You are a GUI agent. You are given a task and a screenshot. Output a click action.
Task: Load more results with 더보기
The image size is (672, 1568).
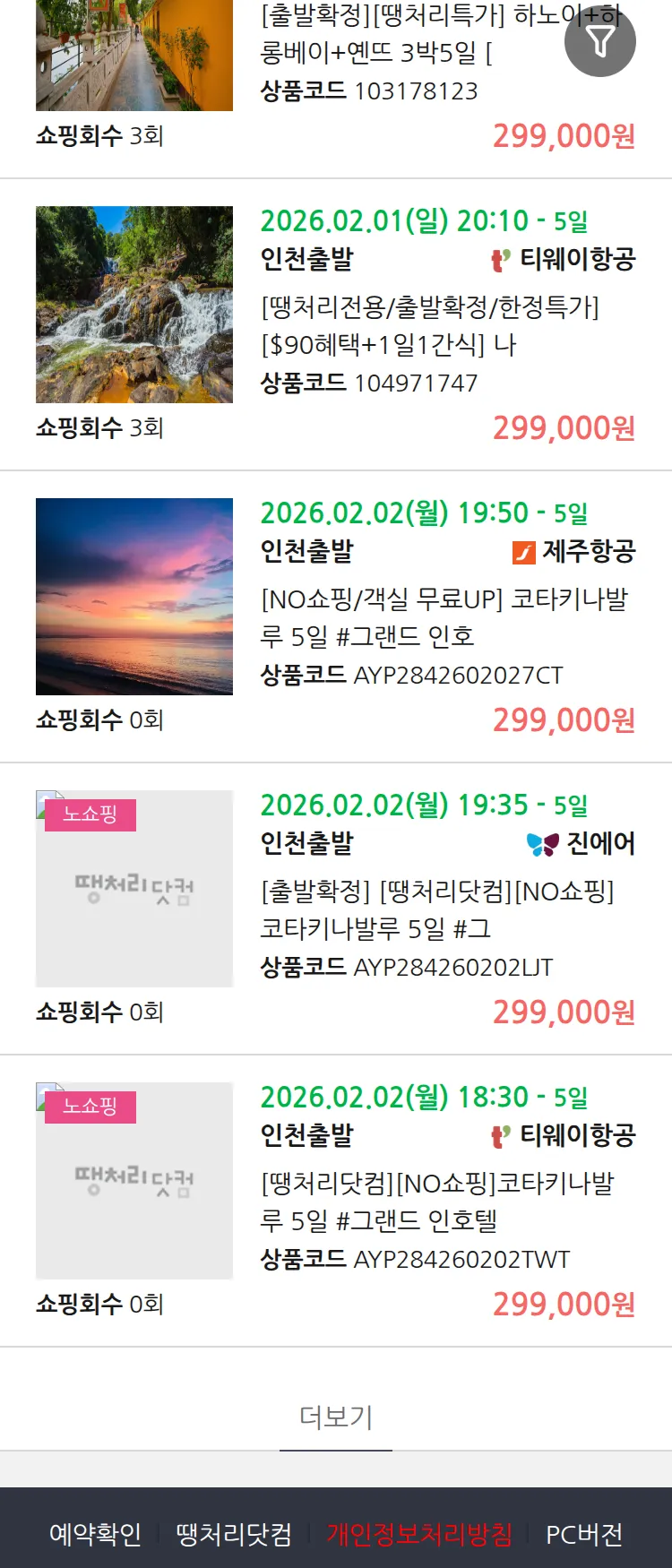click(x=336, y=1417)
